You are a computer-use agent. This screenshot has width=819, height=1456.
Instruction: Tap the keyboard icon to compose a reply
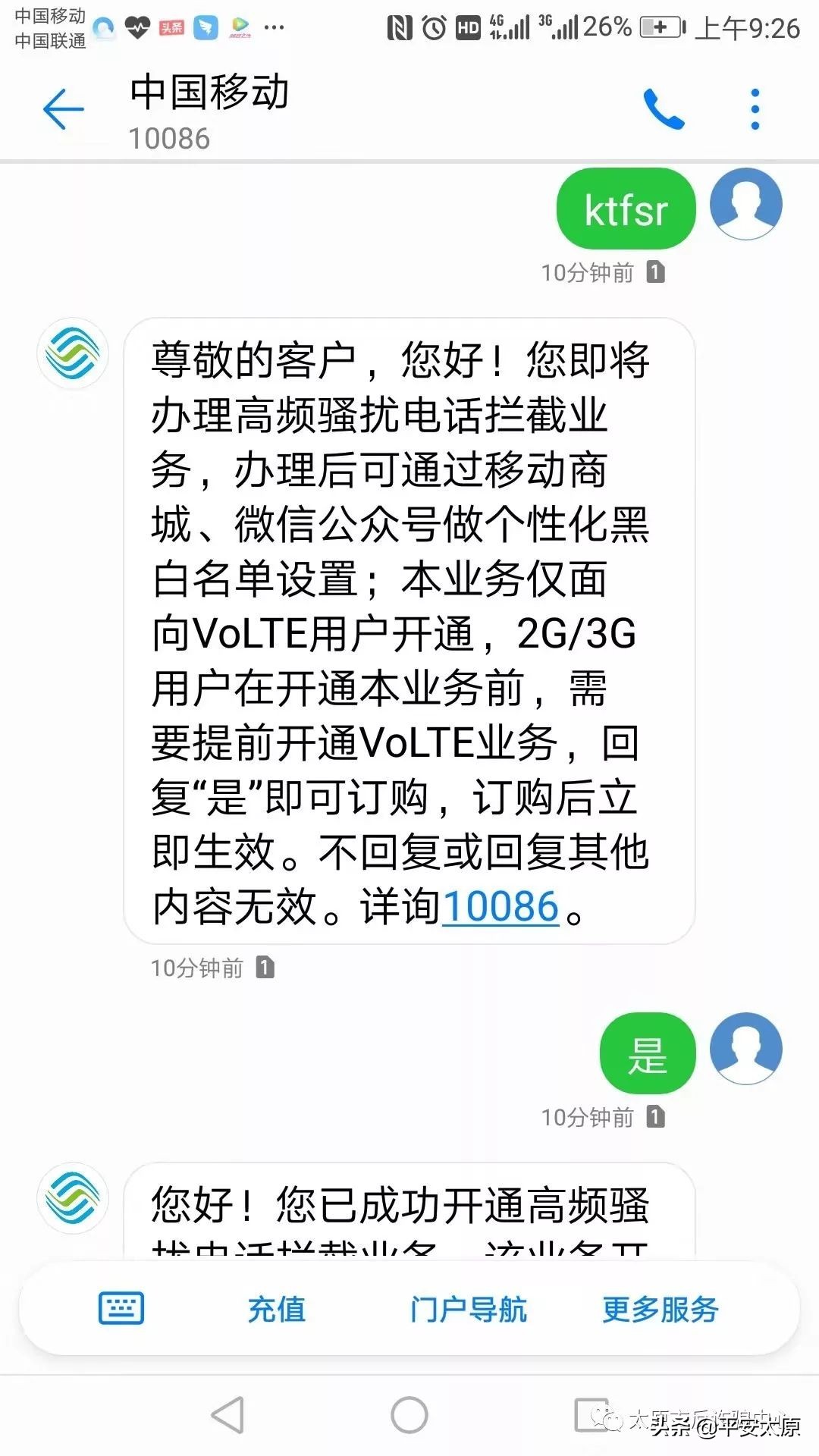pos(121,1306)
